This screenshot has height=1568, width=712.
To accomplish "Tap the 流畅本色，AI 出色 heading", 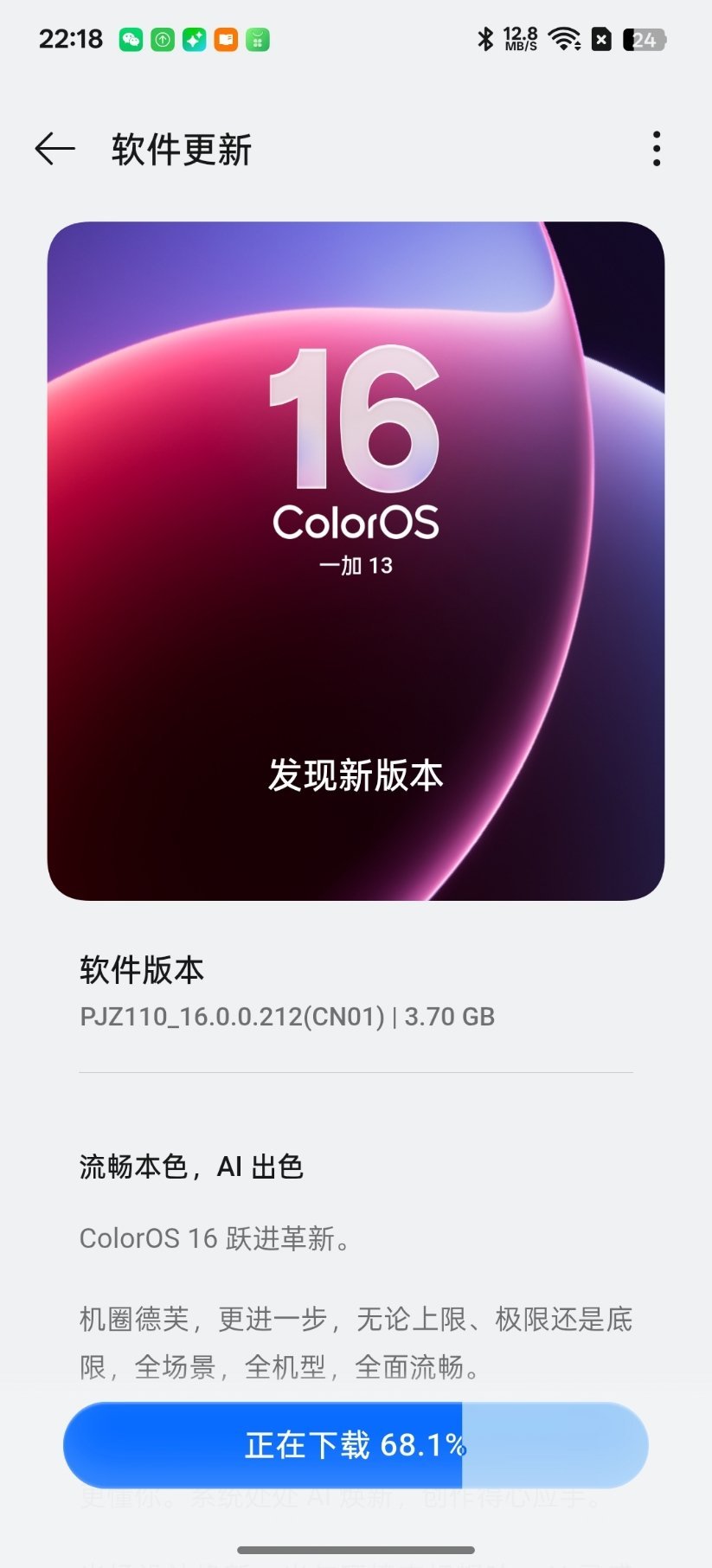I will [x=190, y=1166].
